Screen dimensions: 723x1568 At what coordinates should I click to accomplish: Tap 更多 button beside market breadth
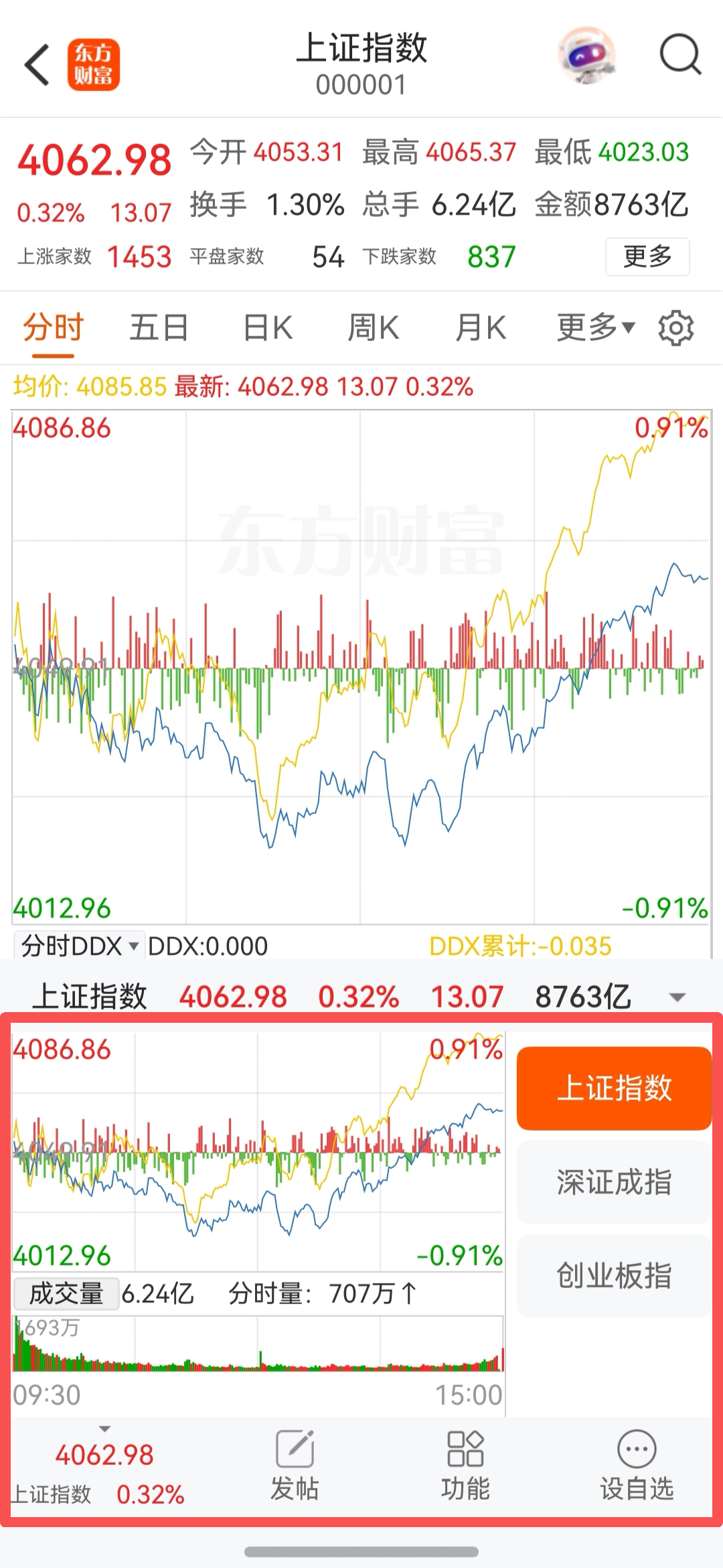[x=647, y=257]
